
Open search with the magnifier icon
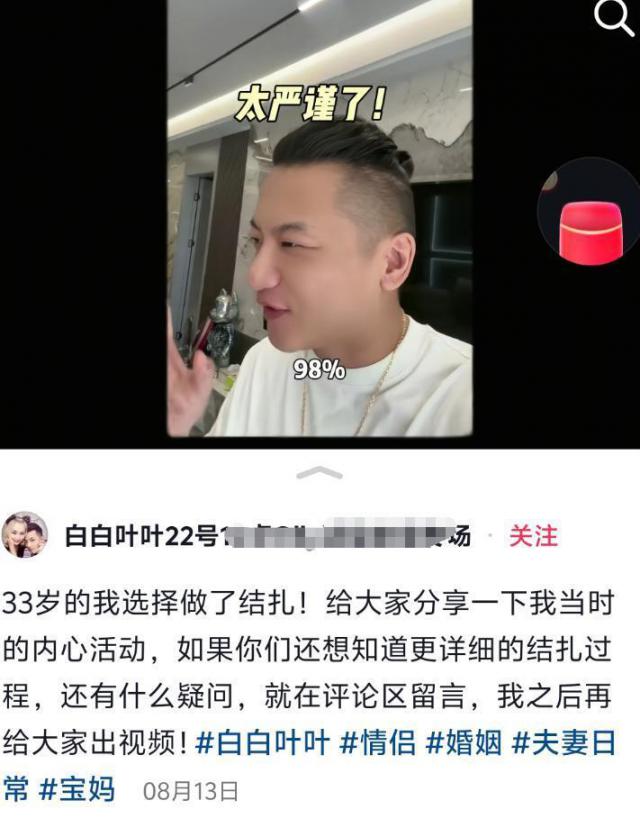(x=613, y=18)
